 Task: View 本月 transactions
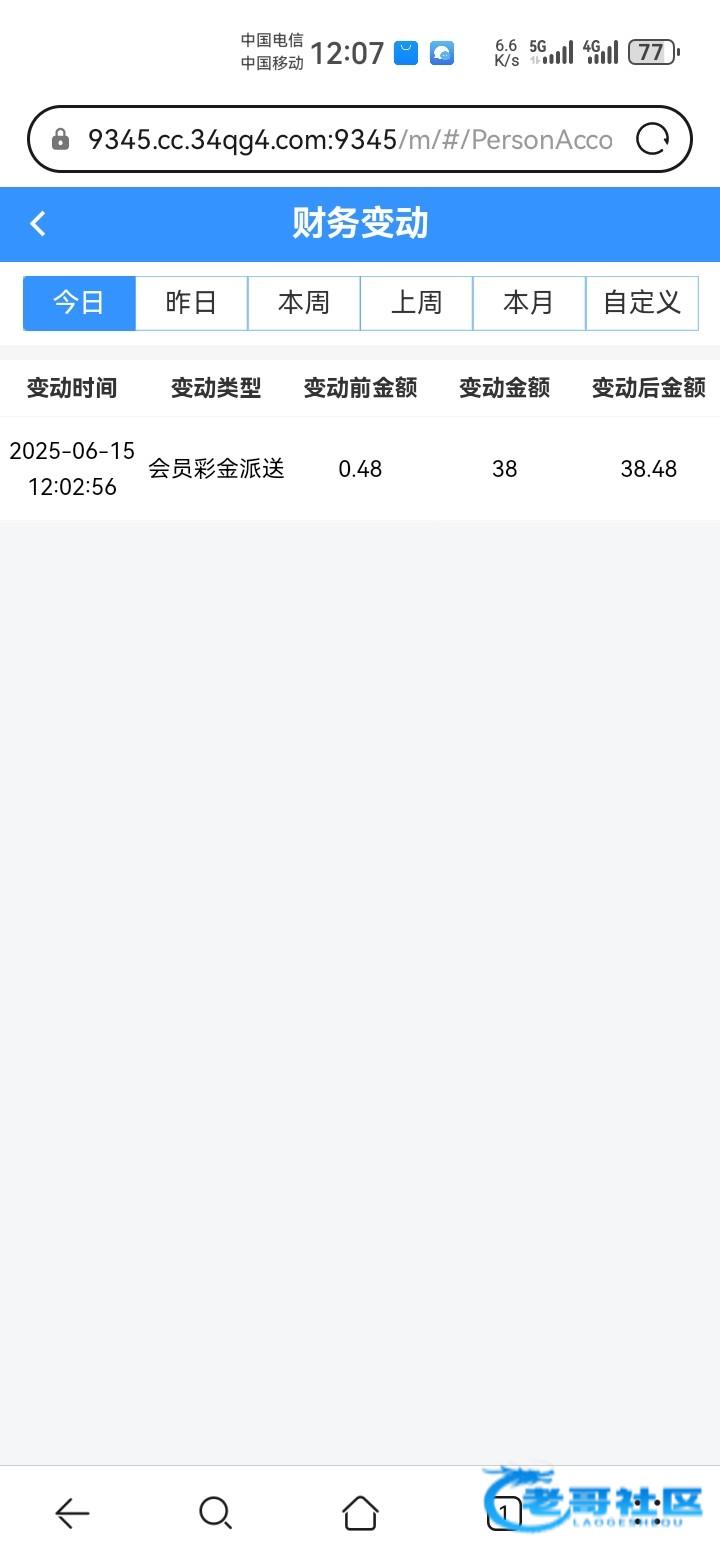(529, 303)
